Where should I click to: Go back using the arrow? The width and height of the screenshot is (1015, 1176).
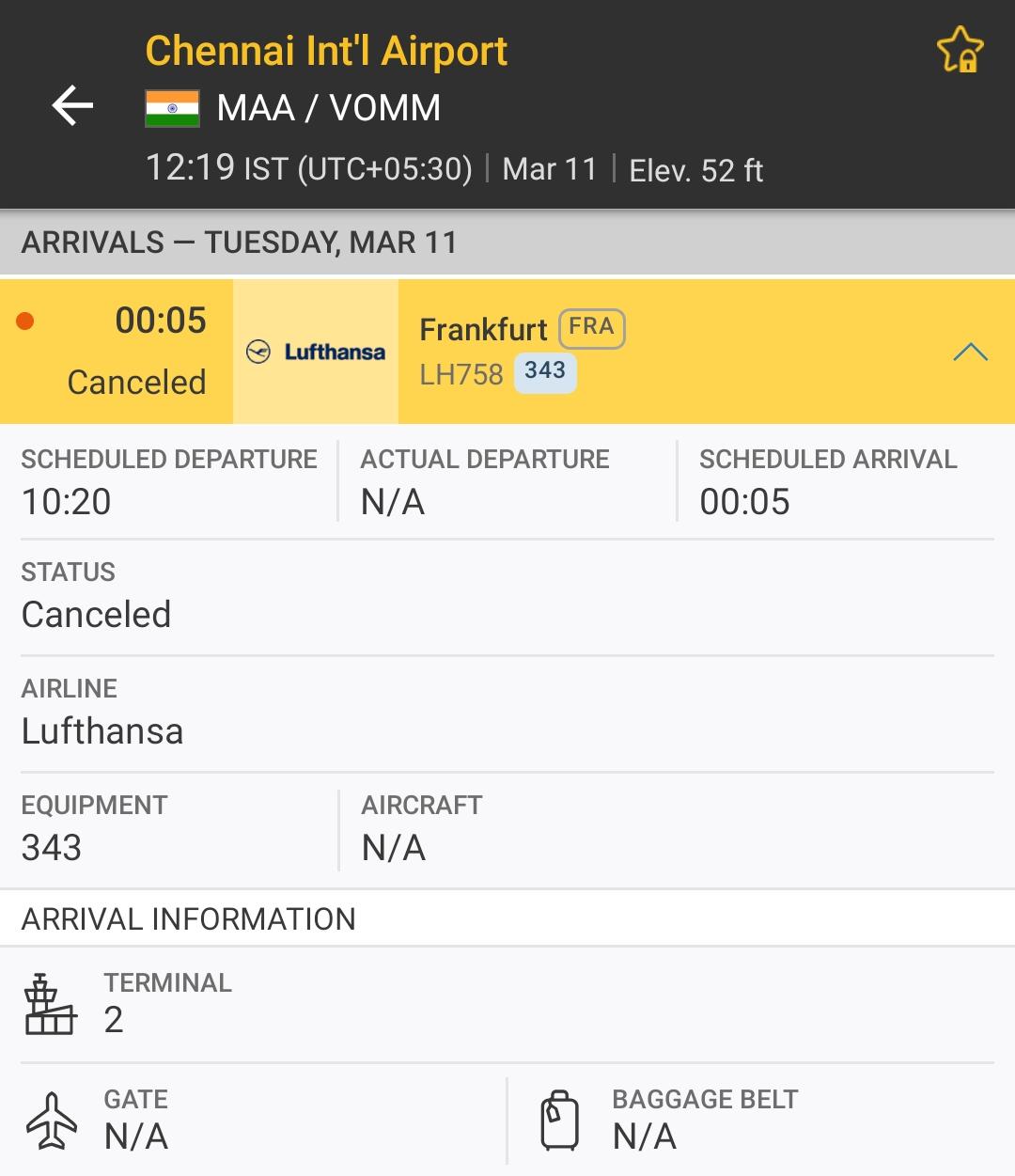tap(72, 105)
